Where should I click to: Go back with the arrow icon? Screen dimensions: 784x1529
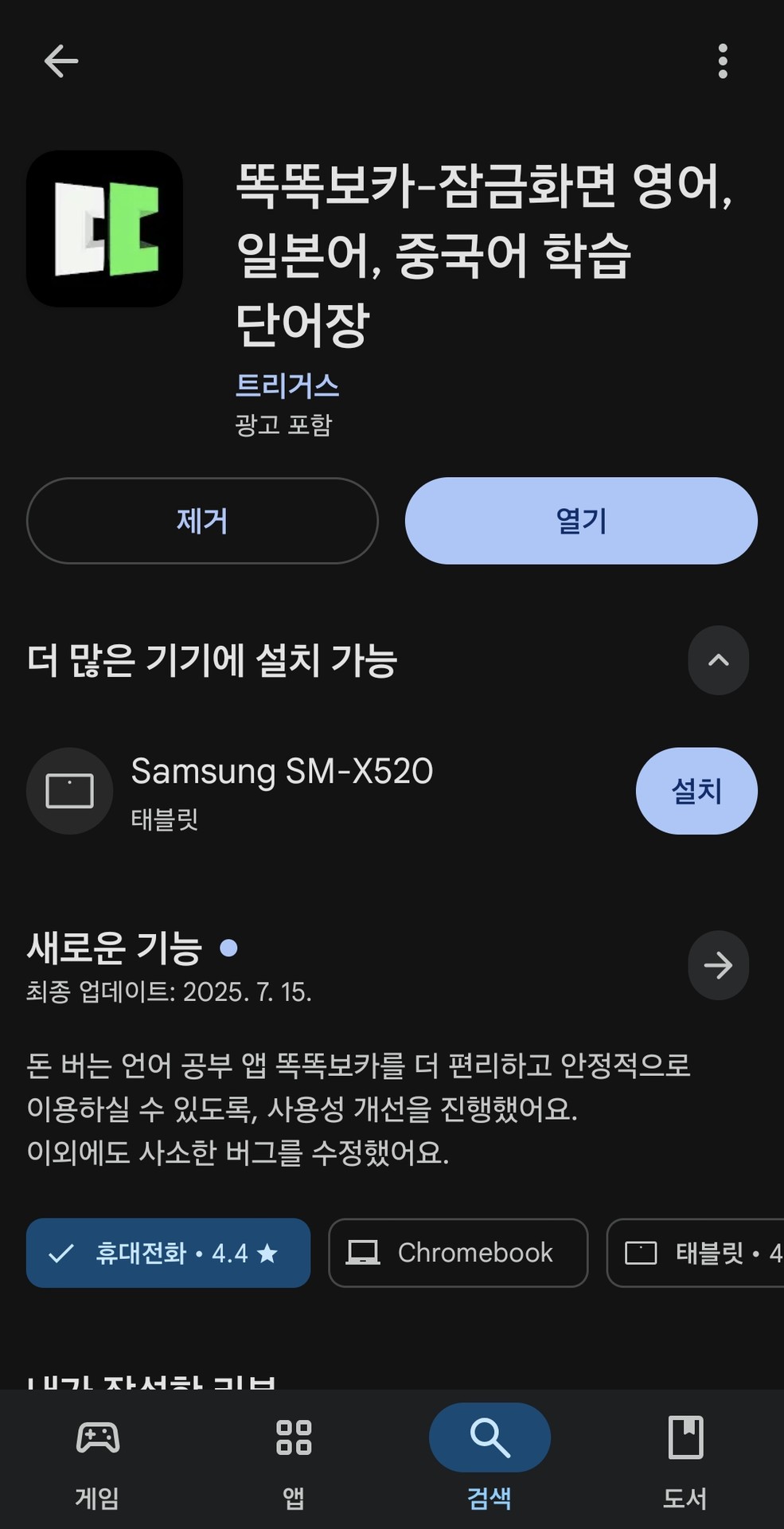[x=60, y=61]
